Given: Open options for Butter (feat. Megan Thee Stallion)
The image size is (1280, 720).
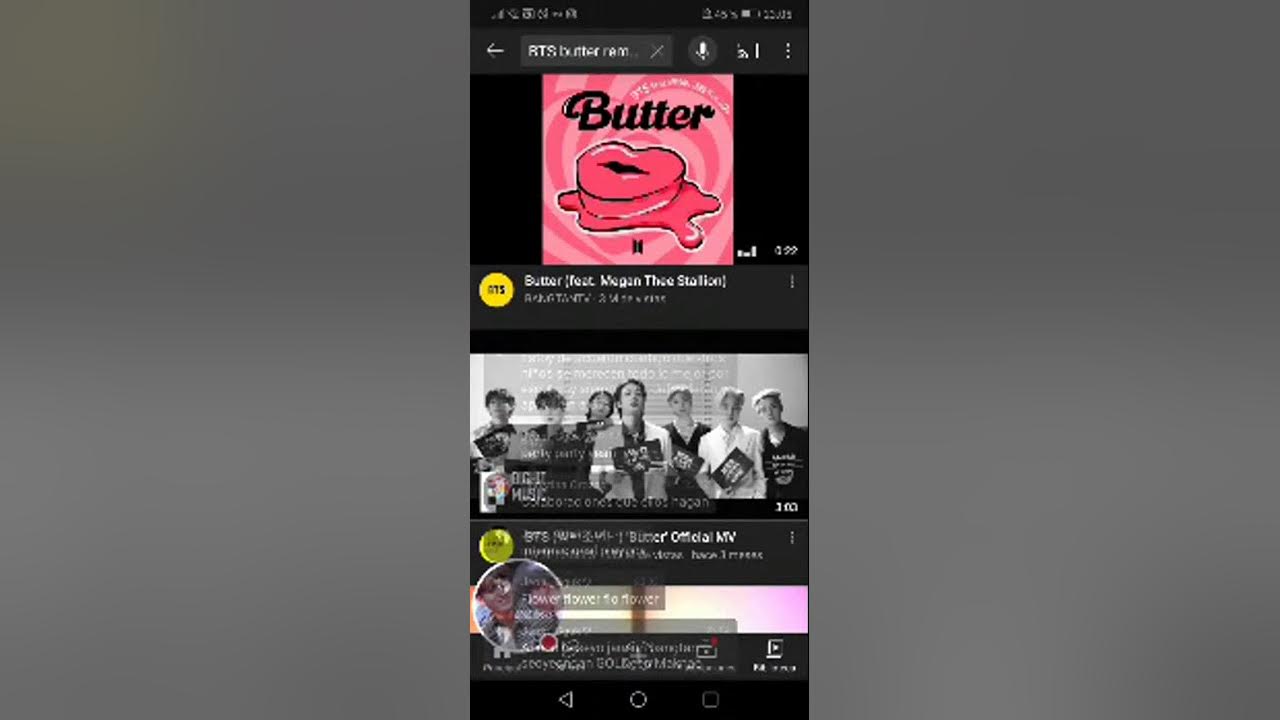Looking at the screenshot, I should pyautogui.click(x=792, y=282).
